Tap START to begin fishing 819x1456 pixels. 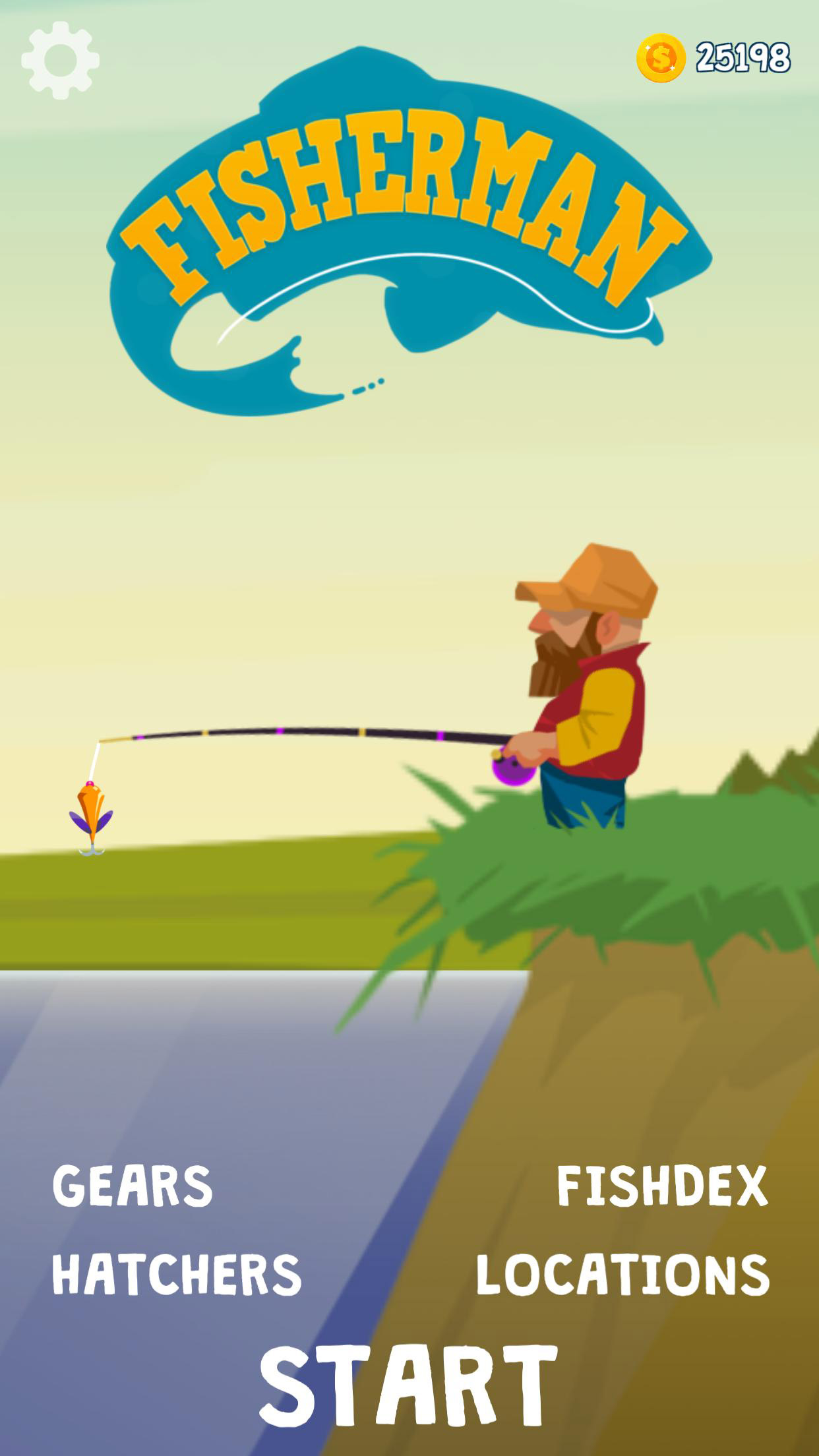point(409,1385)
